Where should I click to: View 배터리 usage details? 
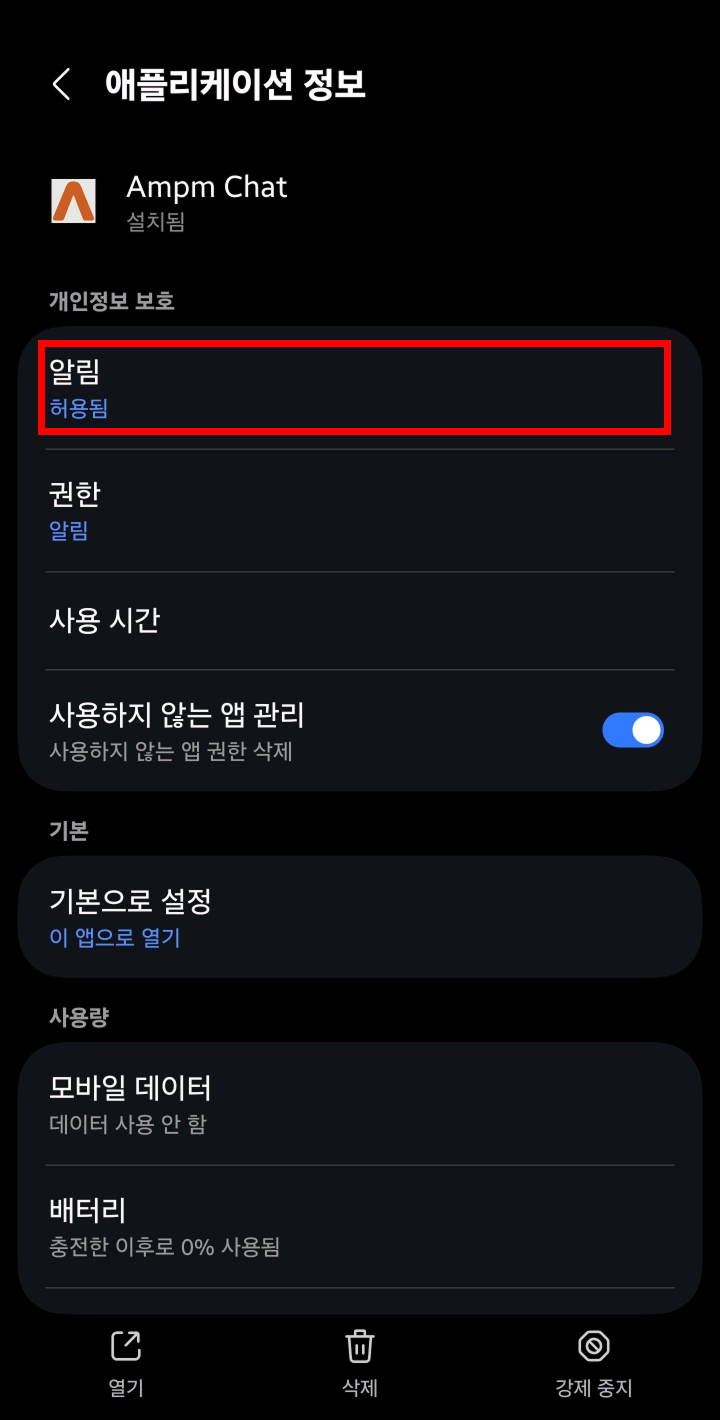(359, 1227)
